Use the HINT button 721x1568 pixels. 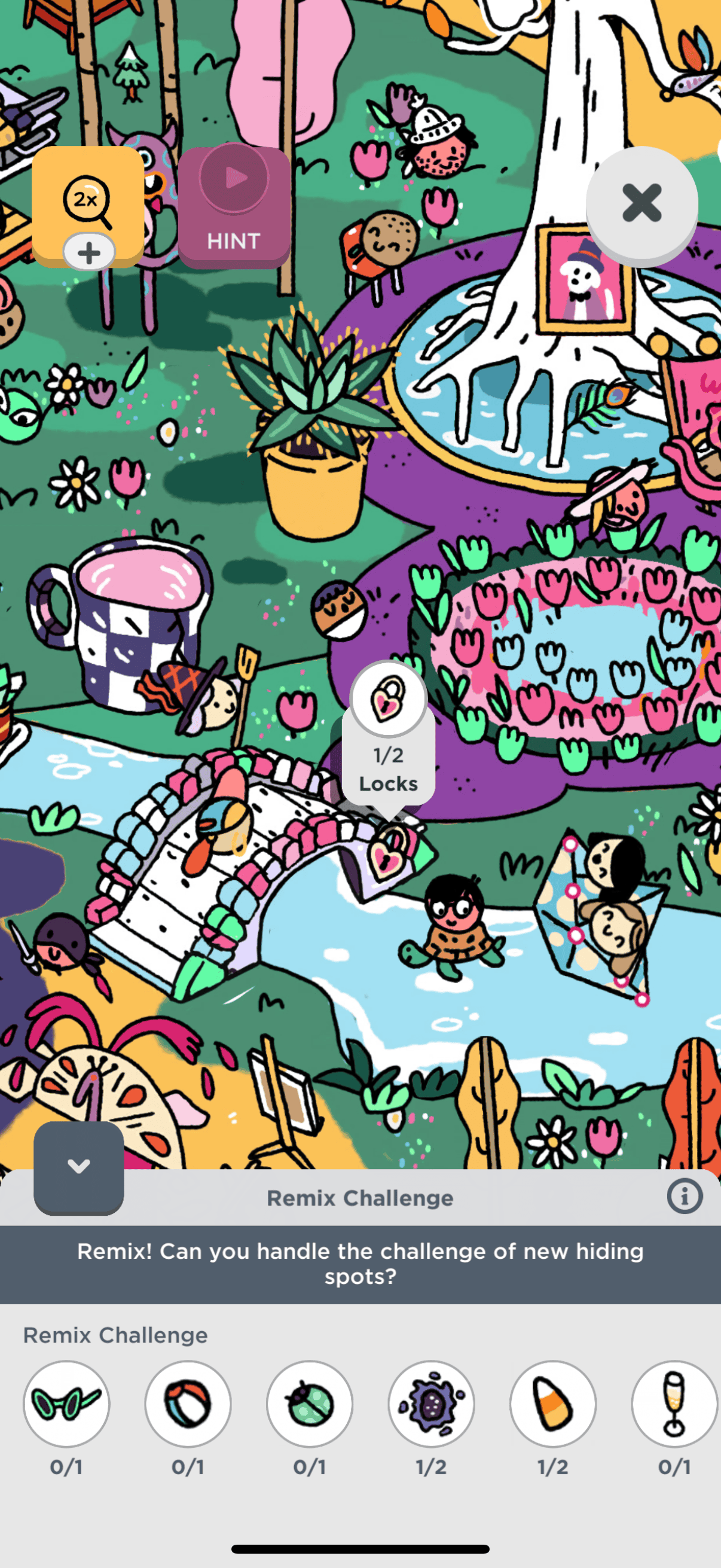pos(234,207)
